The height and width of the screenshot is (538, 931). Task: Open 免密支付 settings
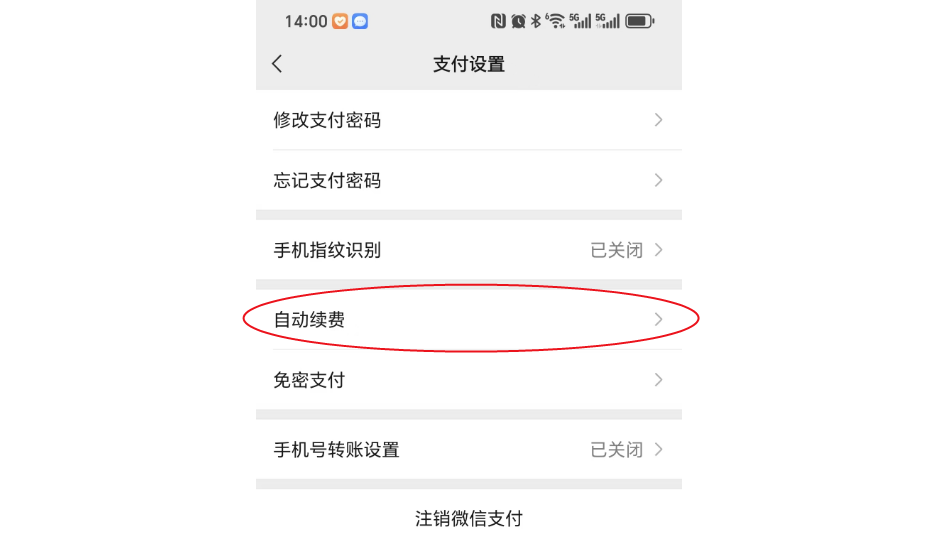coord(468,380)
